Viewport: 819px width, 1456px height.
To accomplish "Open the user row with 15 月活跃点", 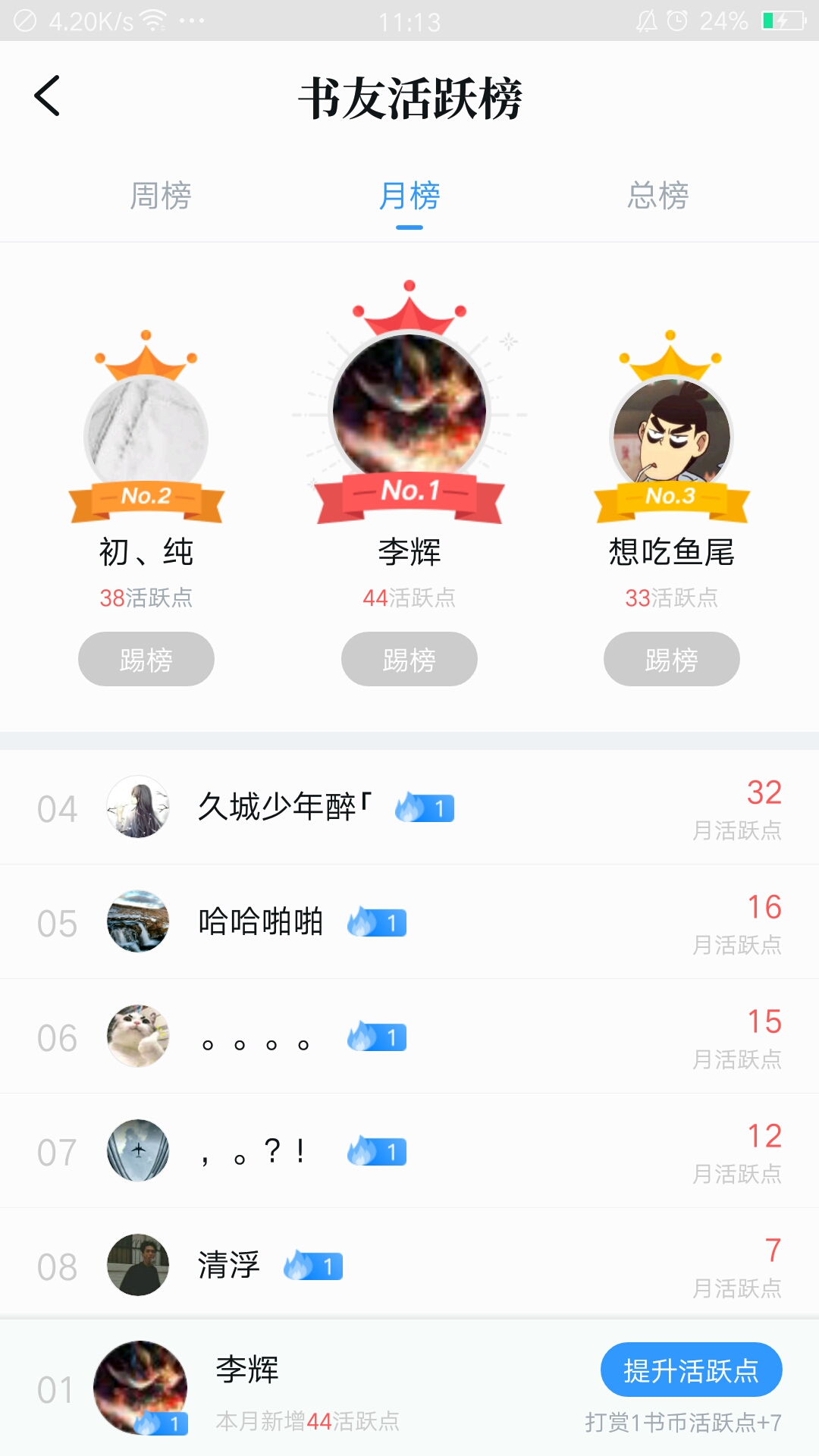I will [x=409, y=1037].
